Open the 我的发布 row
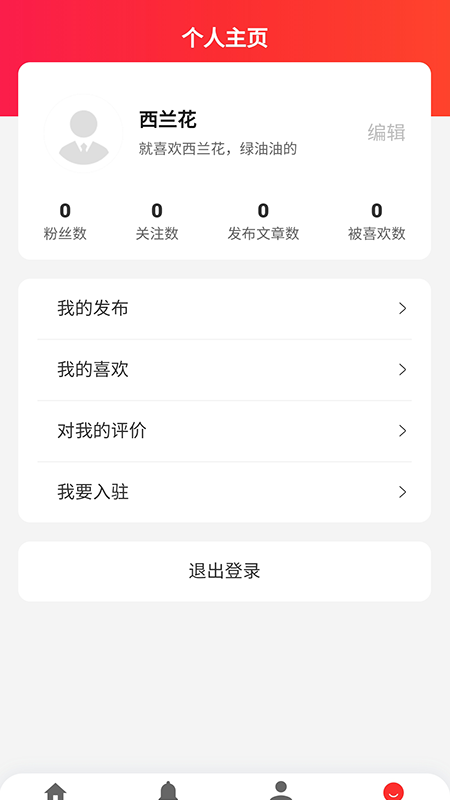Viewport: 450px width, 800px height. pyautogui.click(x=224, y=309)
